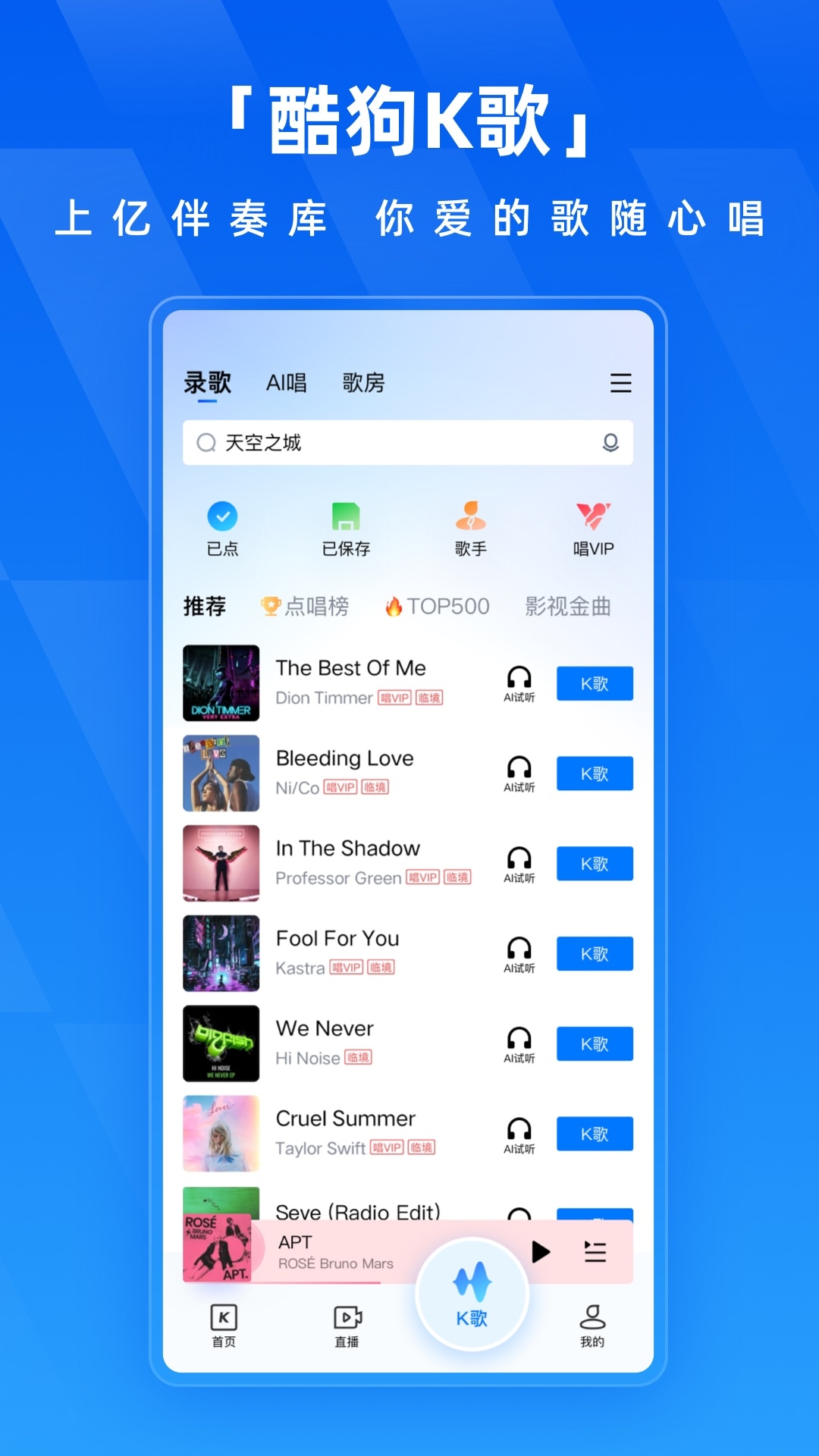This screenshot has width=819, height=1456.
Task: Switch to the 歌房 tab
Action: tap(362, 384)
